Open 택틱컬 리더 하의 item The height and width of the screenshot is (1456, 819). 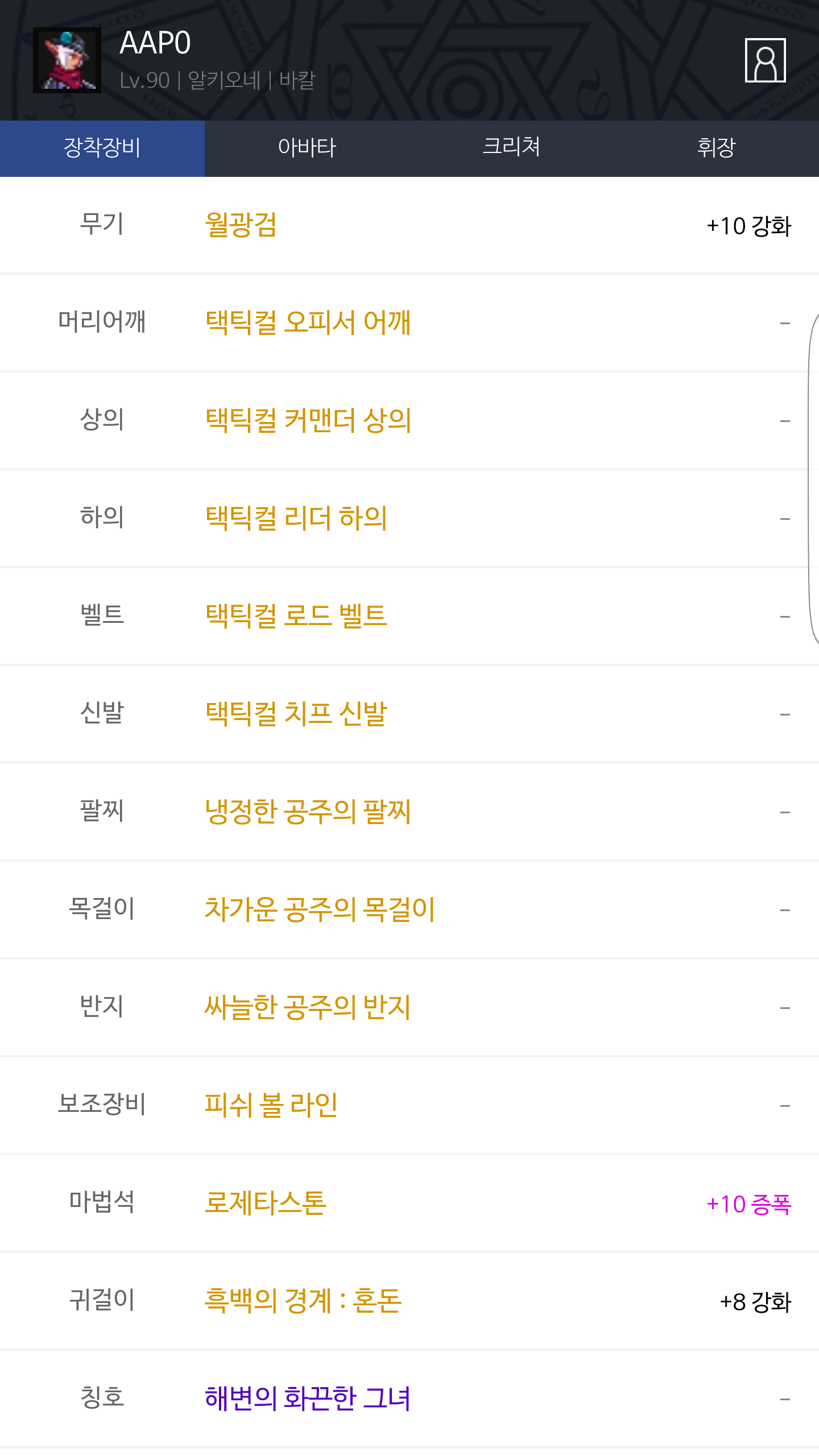(x=409, y=519)
